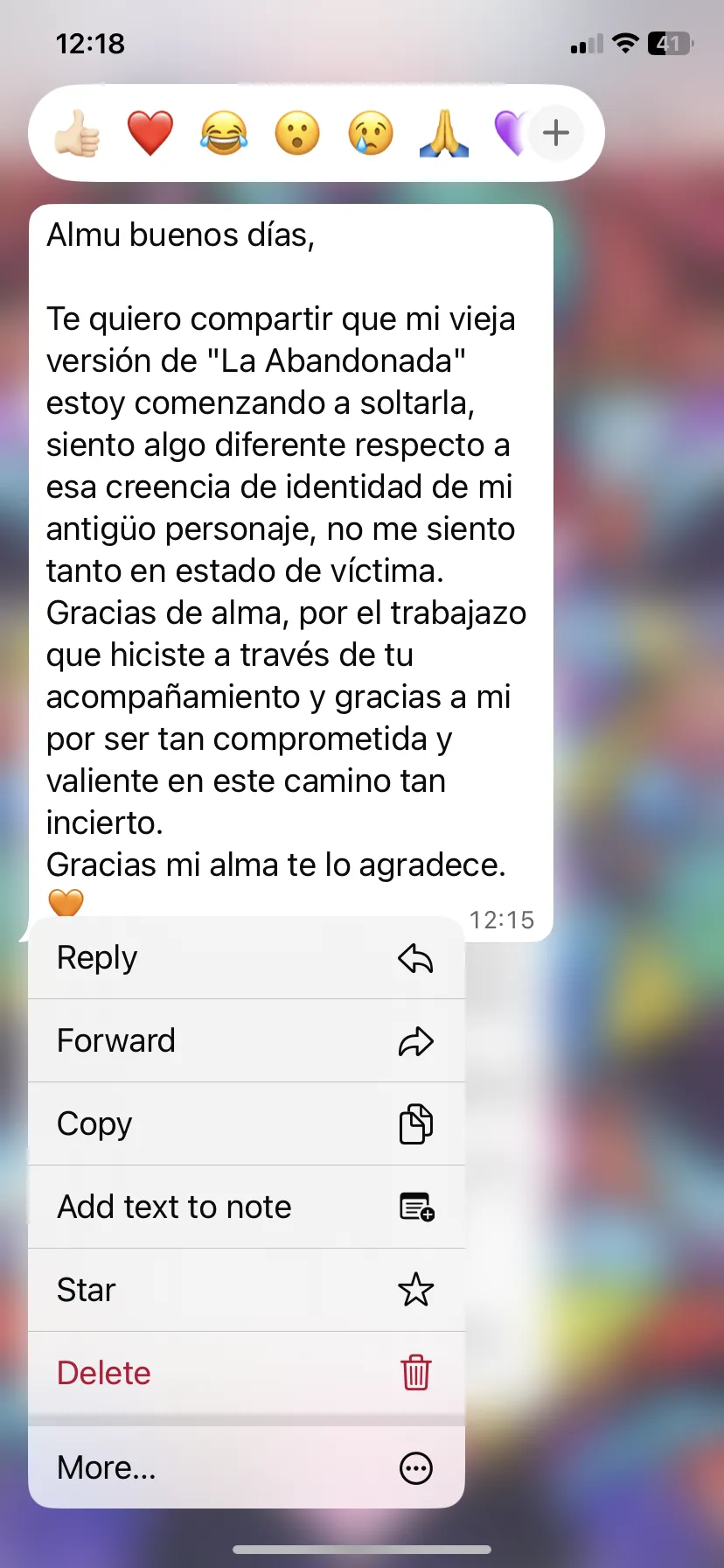React with the surprised face emoji

(297, 133)
